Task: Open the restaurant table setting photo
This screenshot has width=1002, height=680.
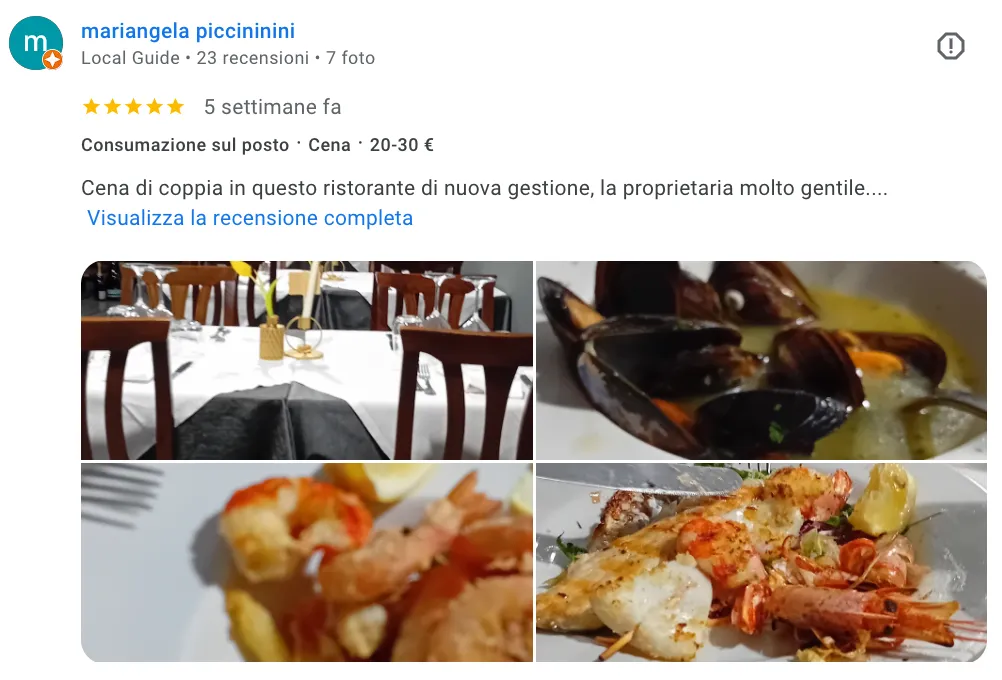Action: [x=306, y=360]
